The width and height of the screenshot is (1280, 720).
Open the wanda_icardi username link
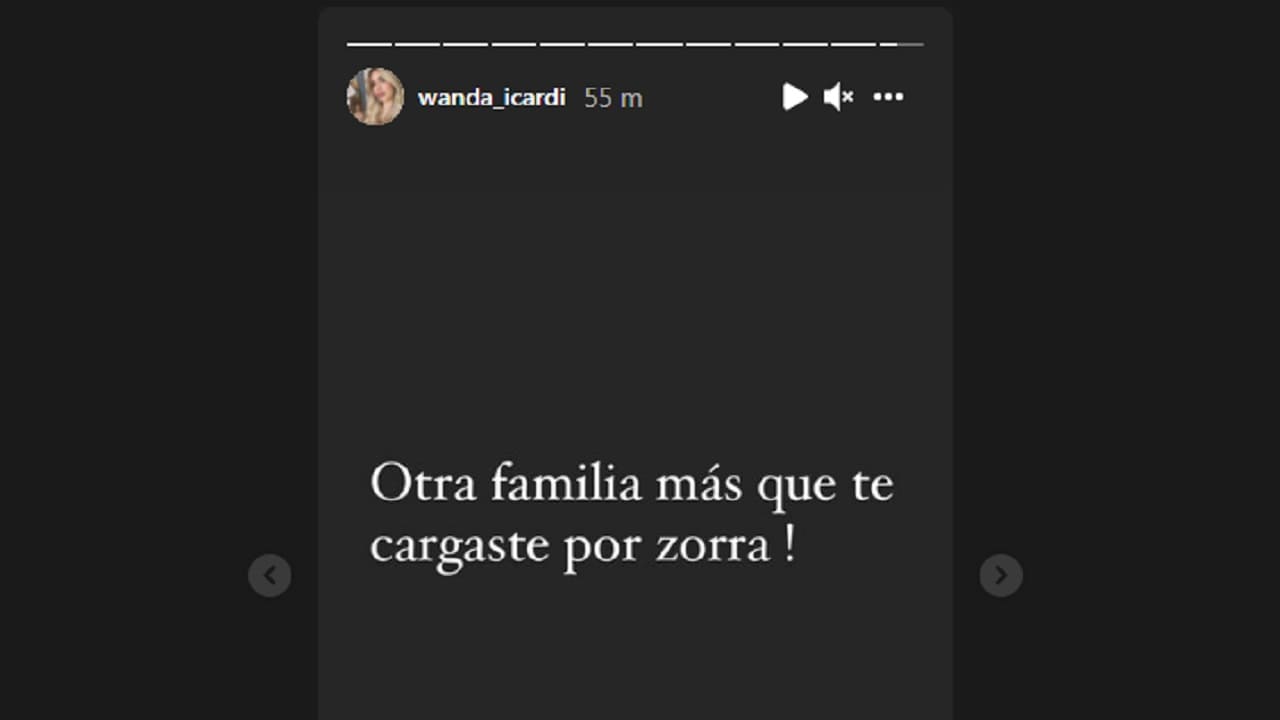point(491,97)
